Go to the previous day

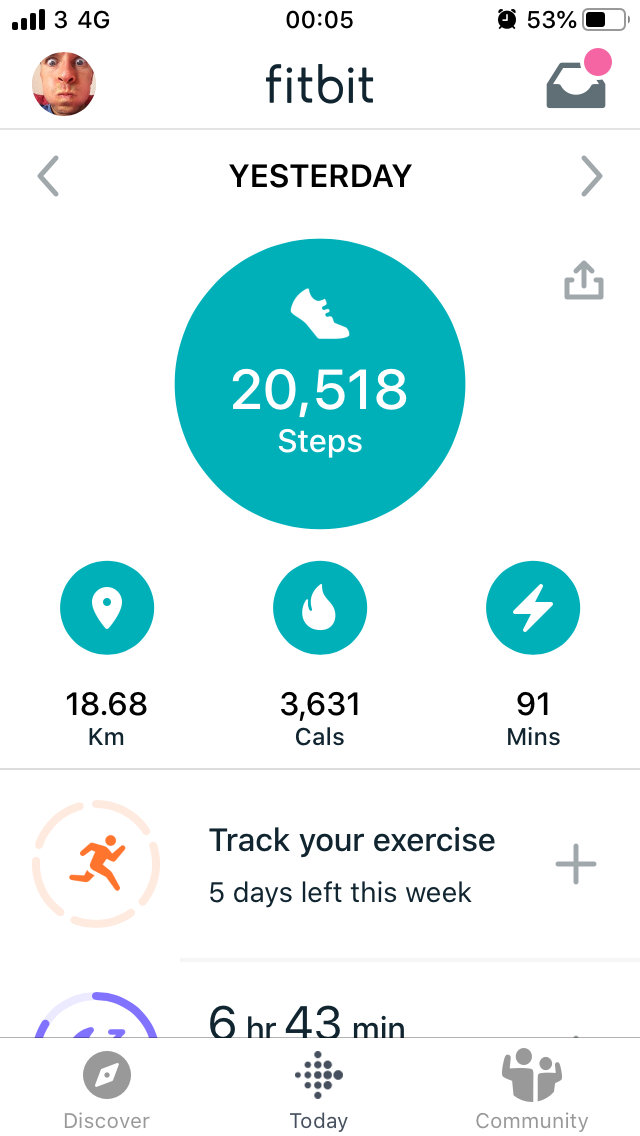pos(48,176)
